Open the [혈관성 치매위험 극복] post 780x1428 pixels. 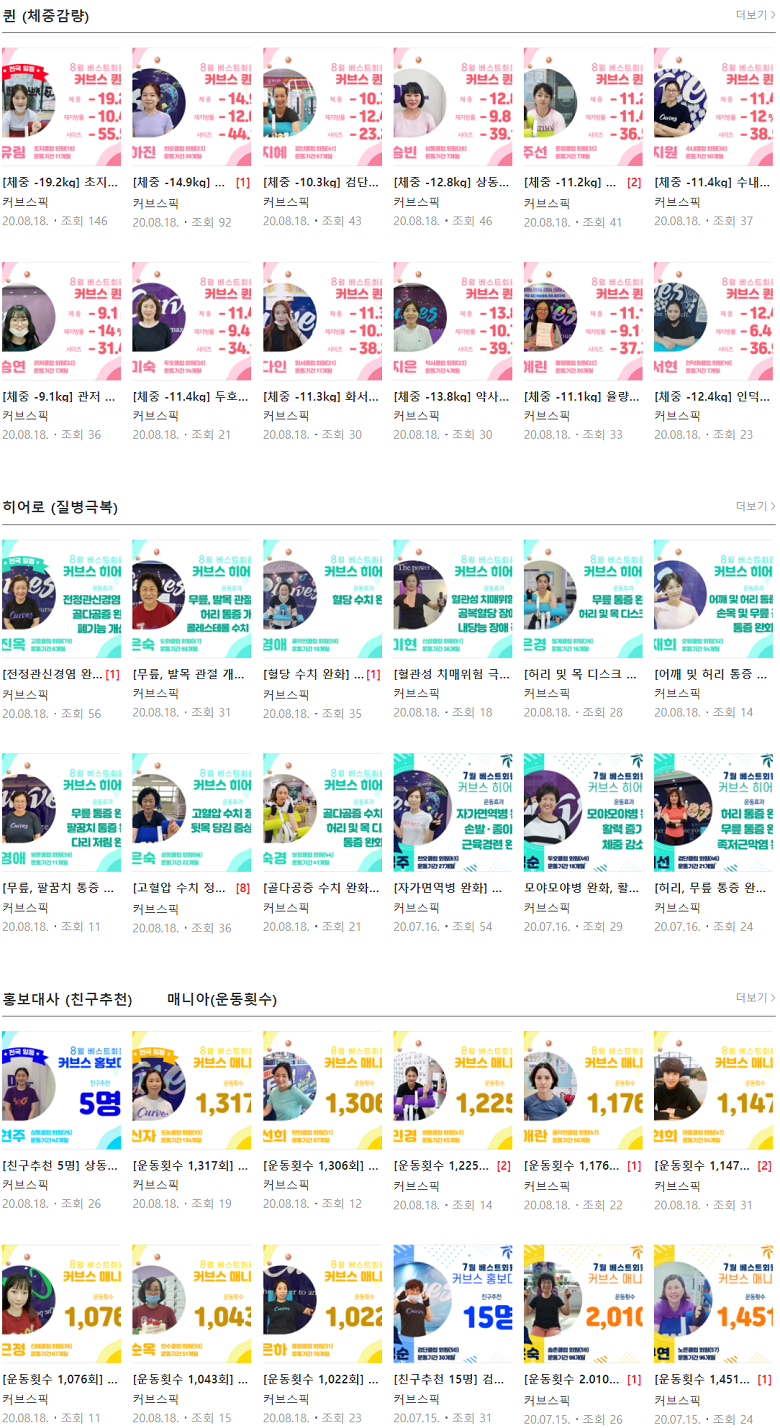pyautogui.click(x=452, y=674)
